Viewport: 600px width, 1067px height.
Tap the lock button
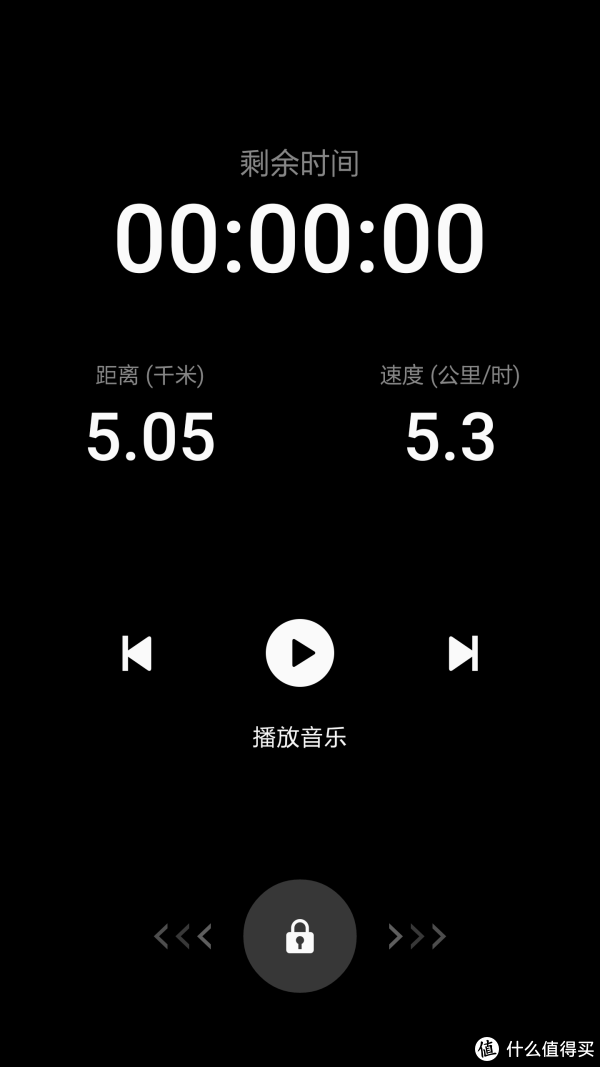click(x=300, y=936)
